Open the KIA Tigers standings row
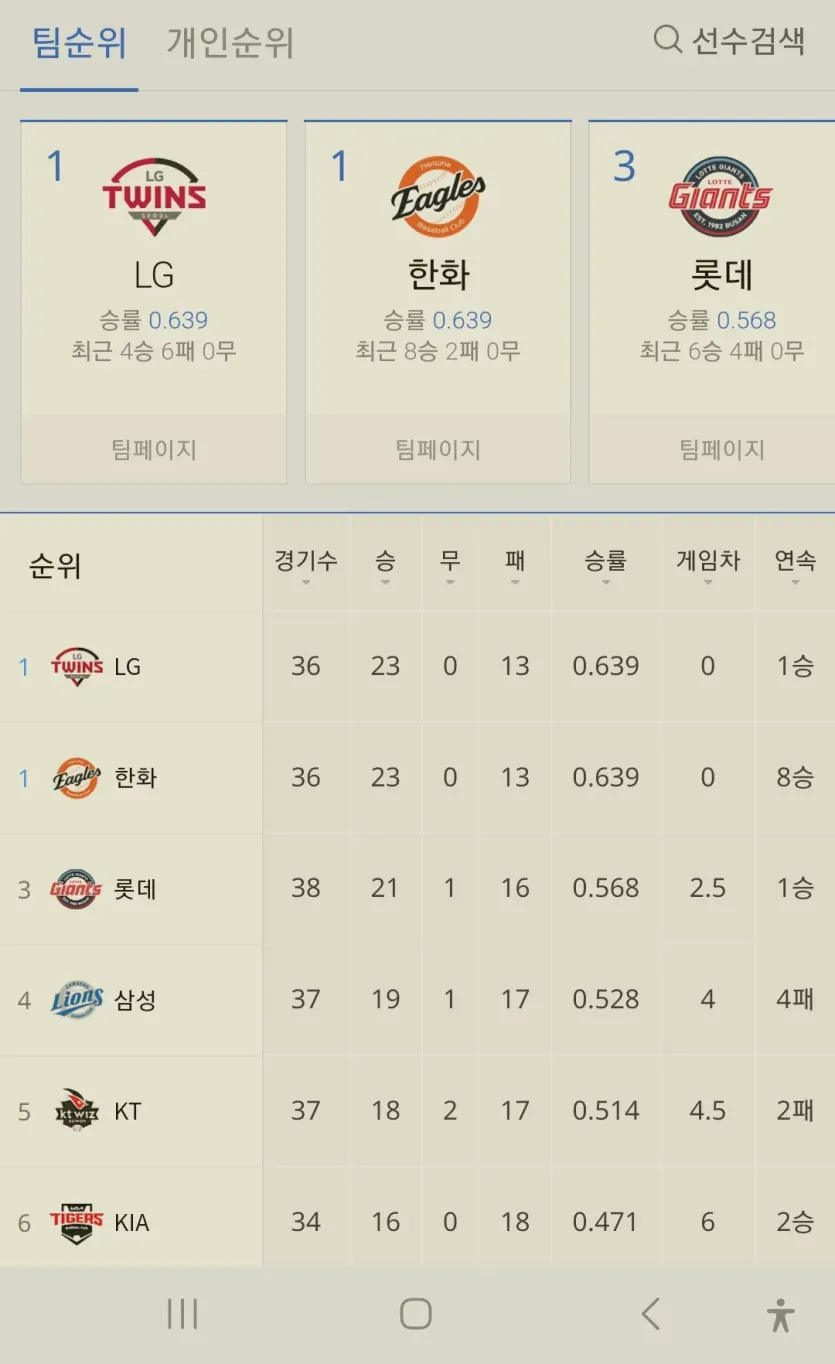 131,1222
